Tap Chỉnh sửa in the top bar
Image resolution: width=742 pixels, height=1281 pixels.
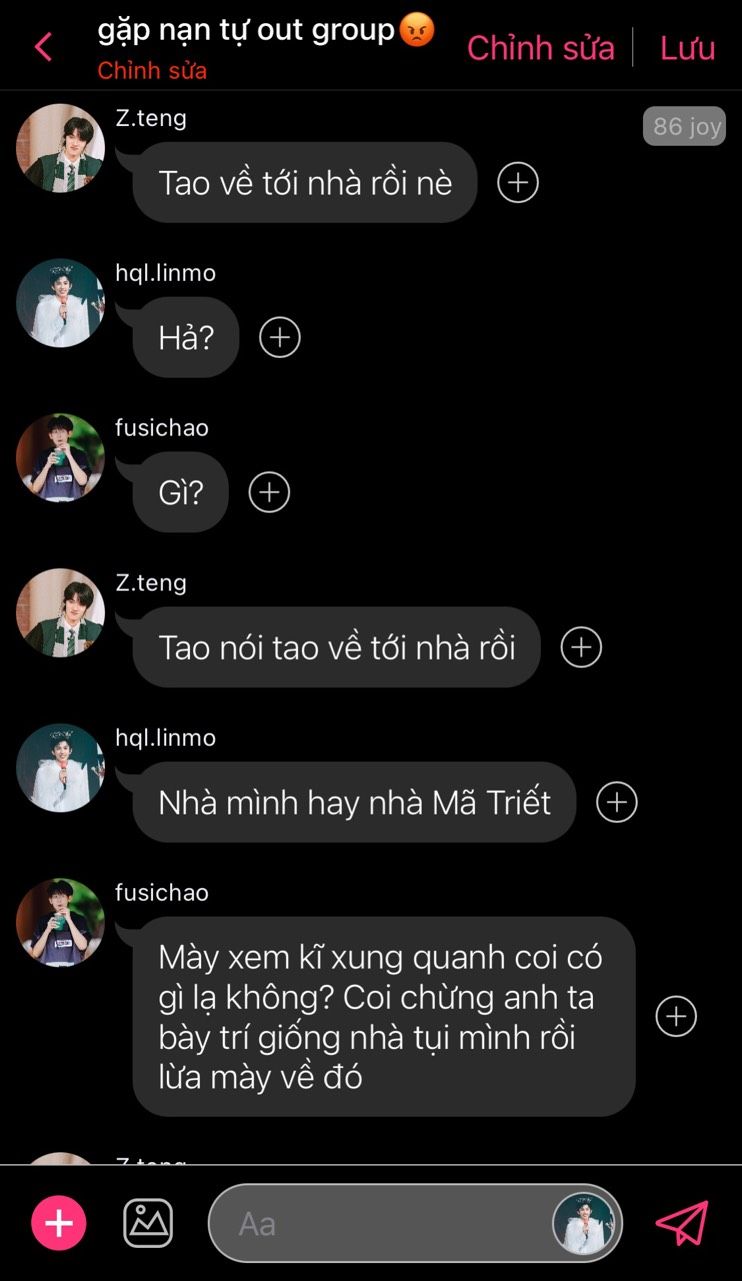(540, 47)
